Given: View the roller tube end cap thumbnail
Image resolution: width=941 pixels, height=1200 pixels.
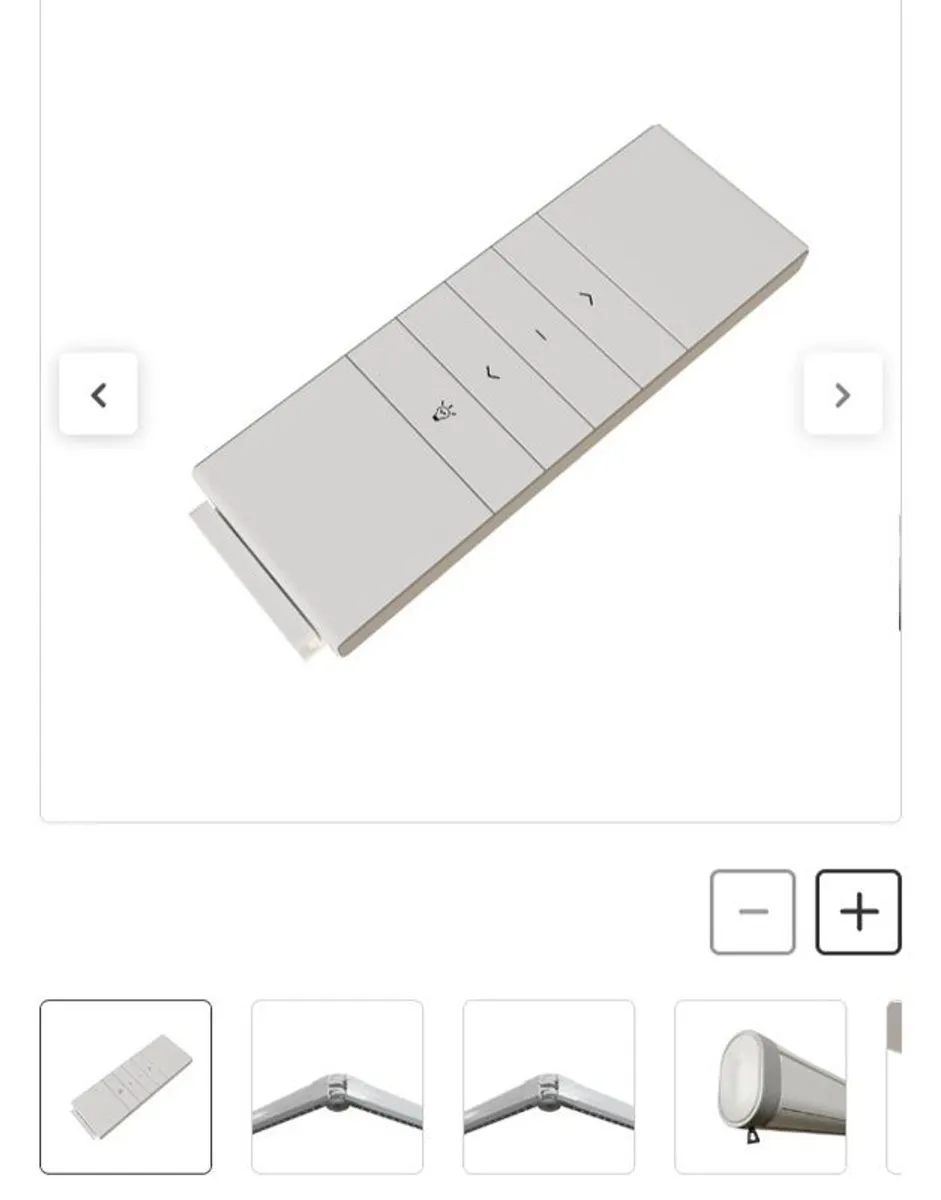Looking at the screenshot, I should tap(760, 1086).
